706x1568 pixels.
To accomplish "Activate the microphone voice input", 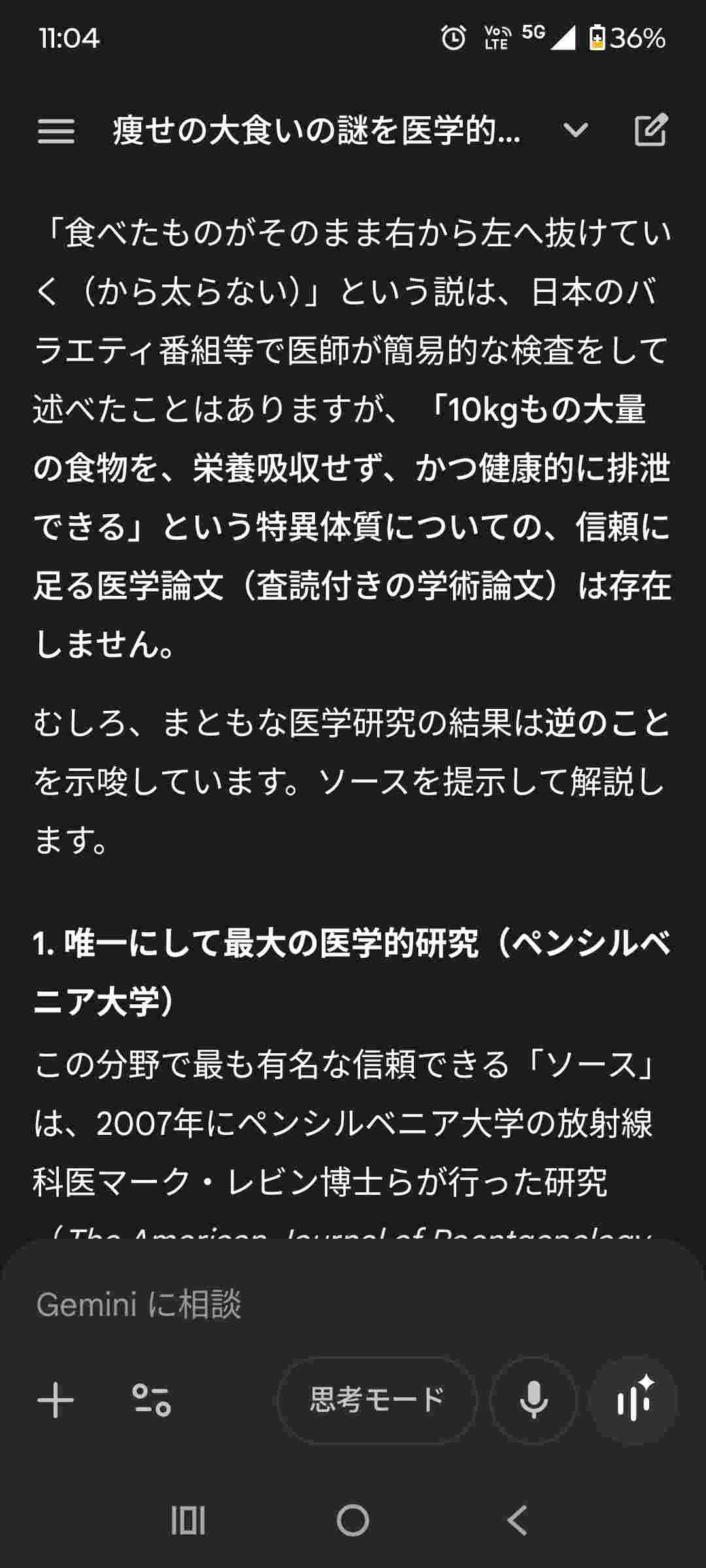I will click(x=533, y=1400).
